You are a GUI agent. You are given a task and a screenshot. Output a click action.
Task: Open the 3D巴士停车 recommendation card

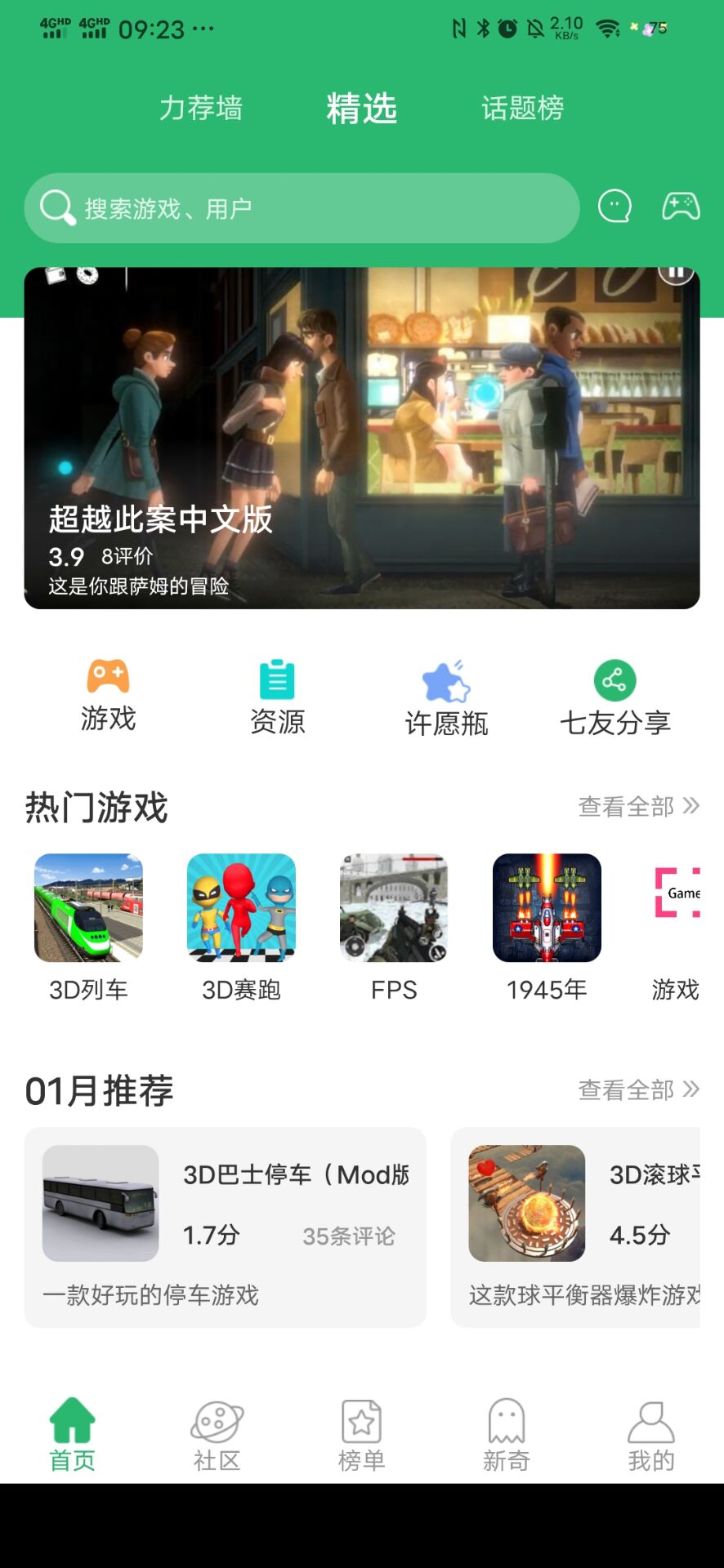(x=225, y=1227)
